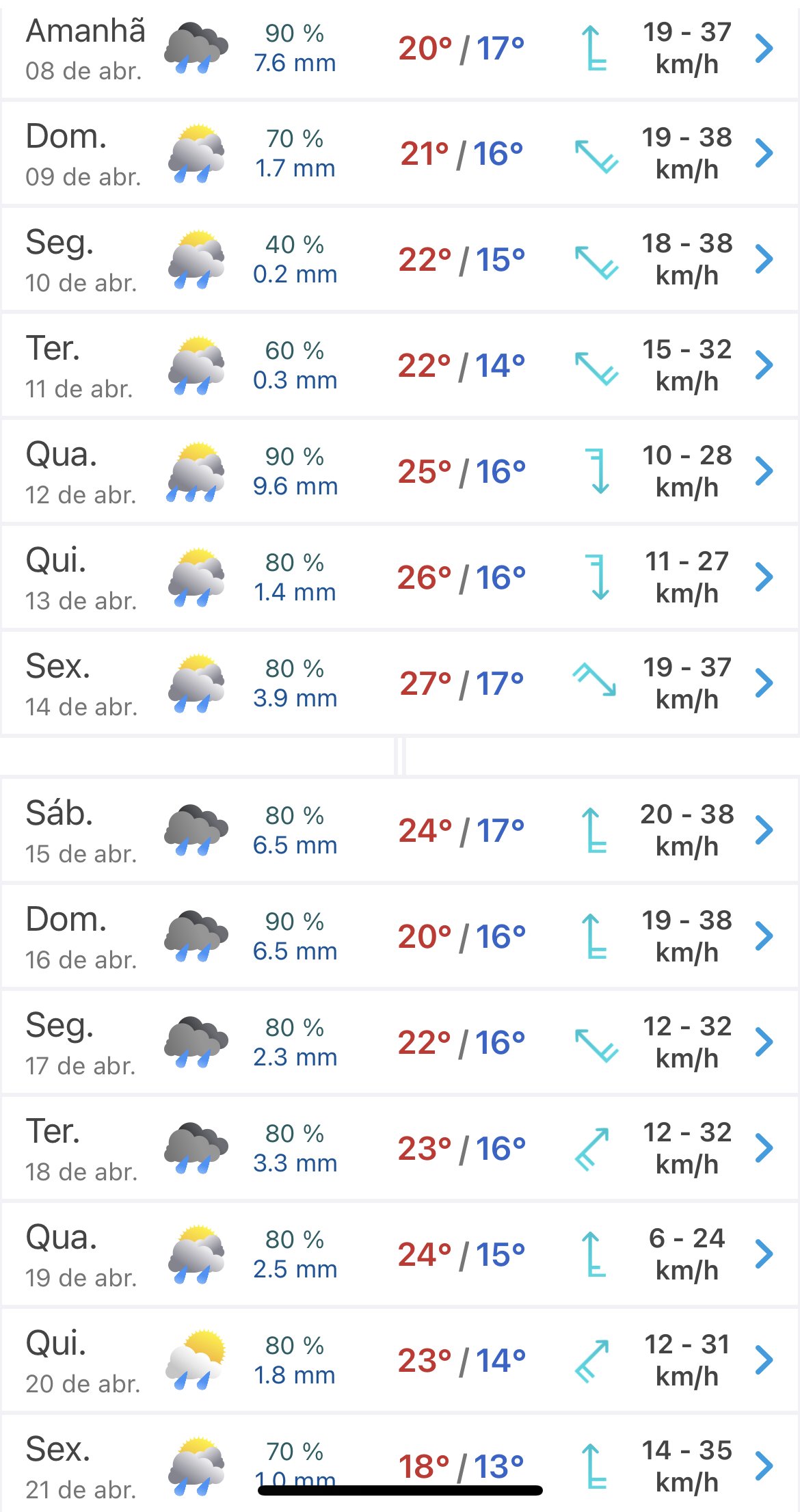View Qua. 12 de abr. forecast details
Viewport: 800px width, 1512px height.
click(400, 471)
